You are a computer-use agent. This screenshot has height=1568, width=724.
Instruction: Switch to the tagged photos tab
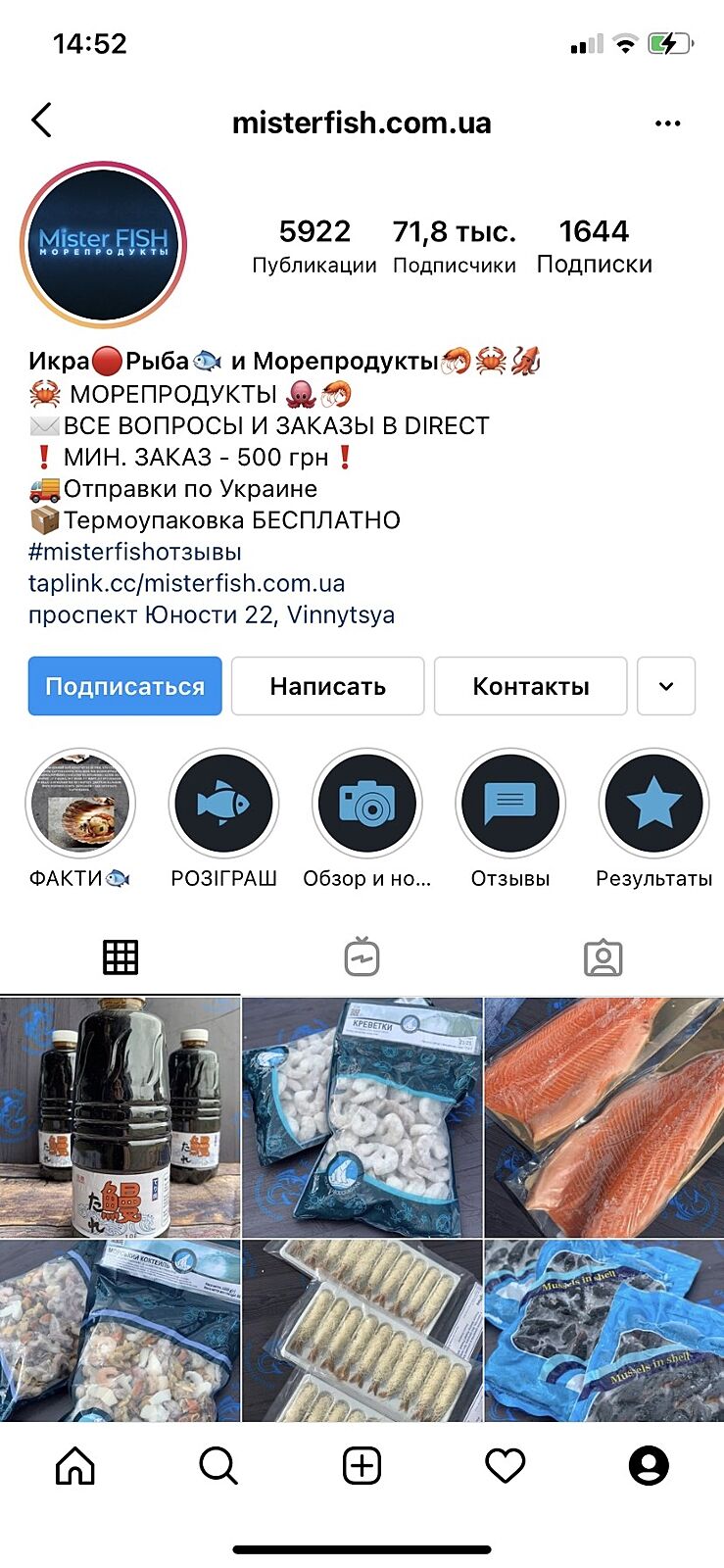[x=603, y=957]
